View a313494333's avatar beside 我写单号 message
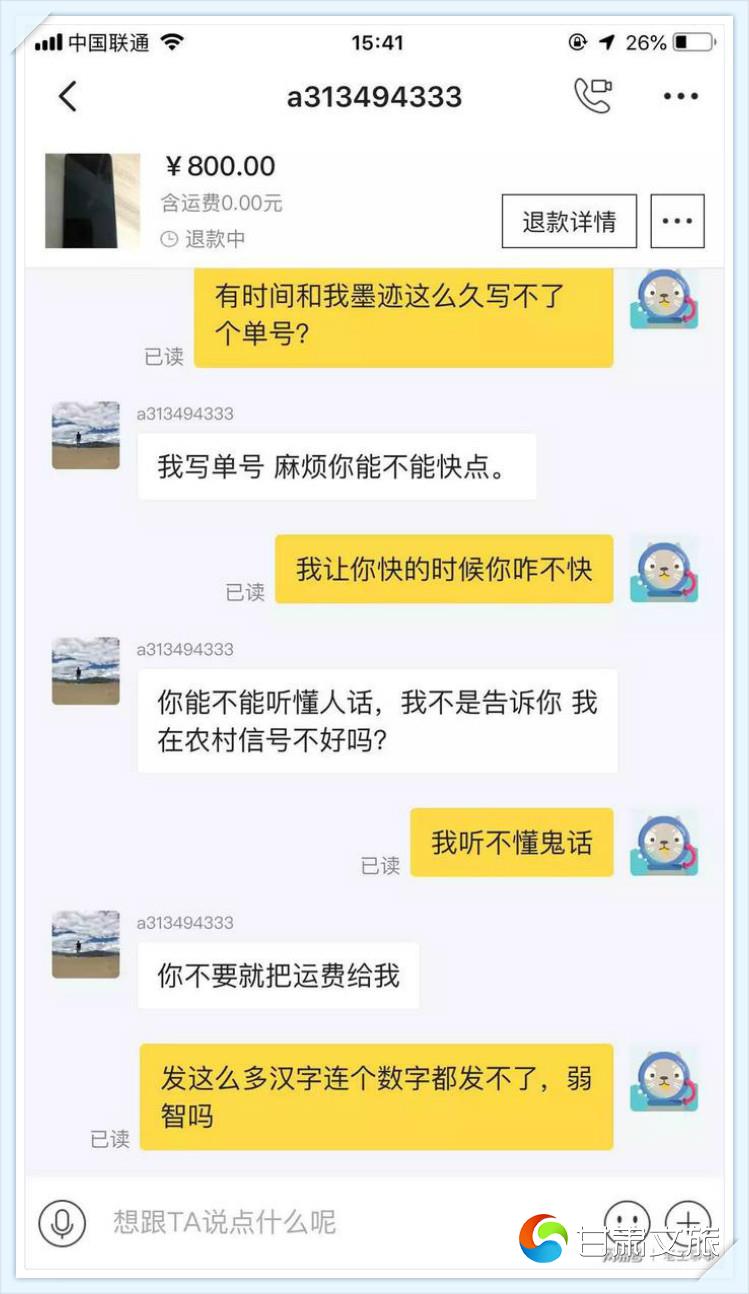 [86, 436]
